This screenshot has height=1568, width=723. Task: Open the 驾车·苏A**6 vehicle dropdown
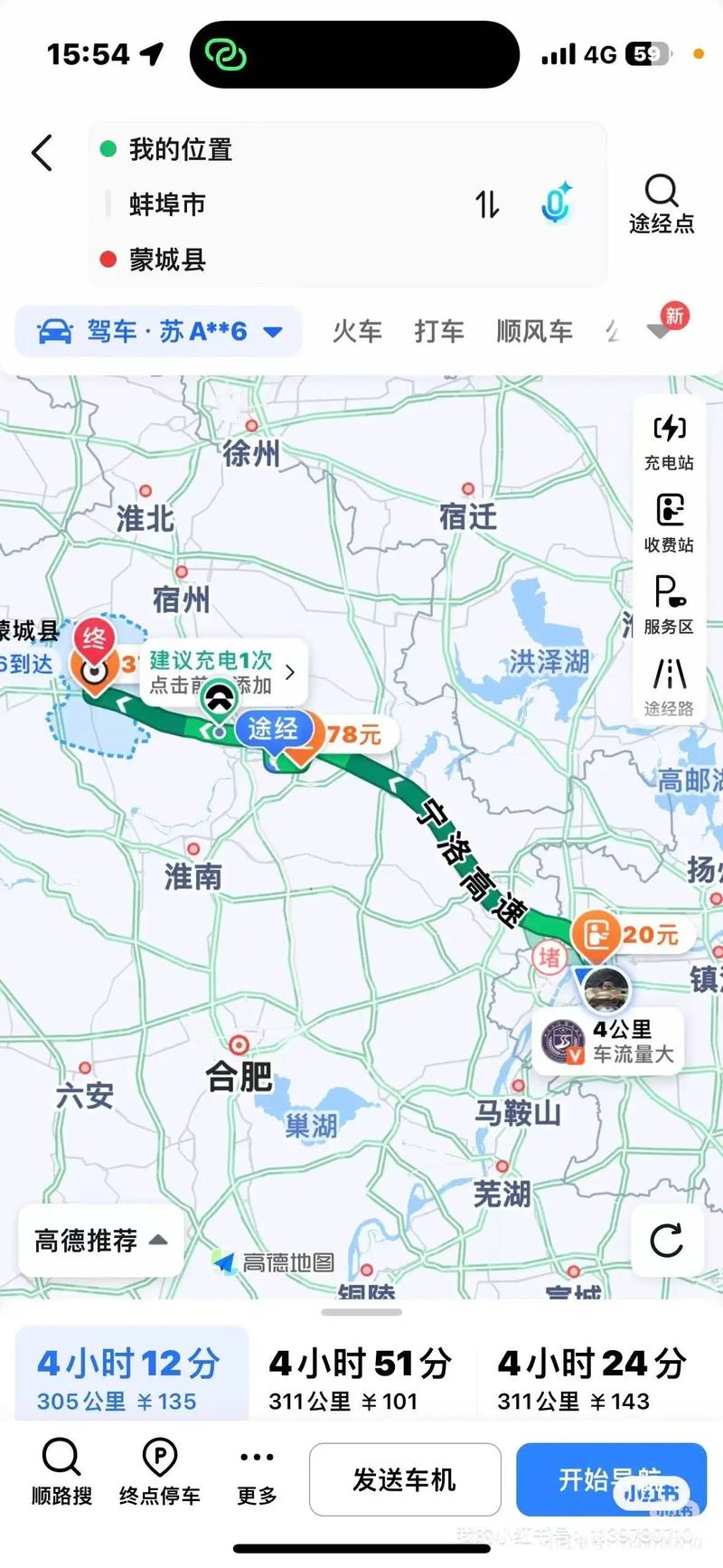[x=158, y=331]
